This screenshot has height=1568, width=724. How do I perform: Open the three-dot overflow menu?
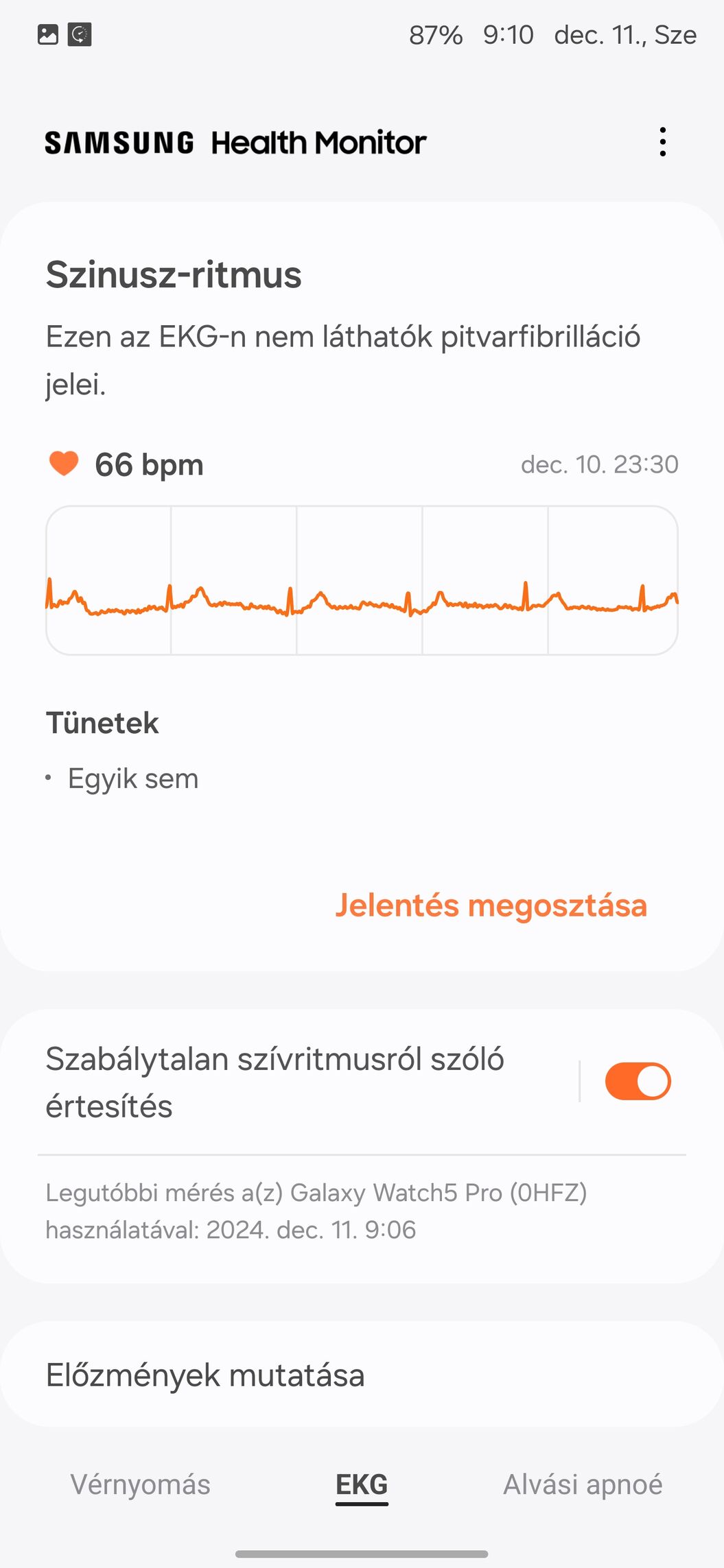(x=662, y=142)
